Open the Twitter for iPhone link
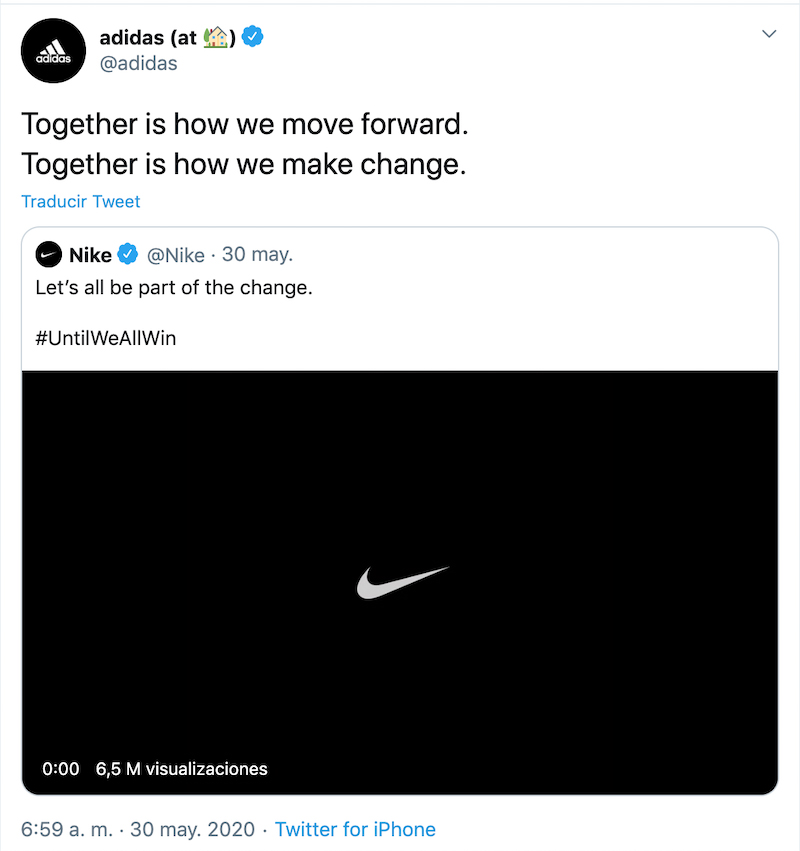 (x=355, y=829)
